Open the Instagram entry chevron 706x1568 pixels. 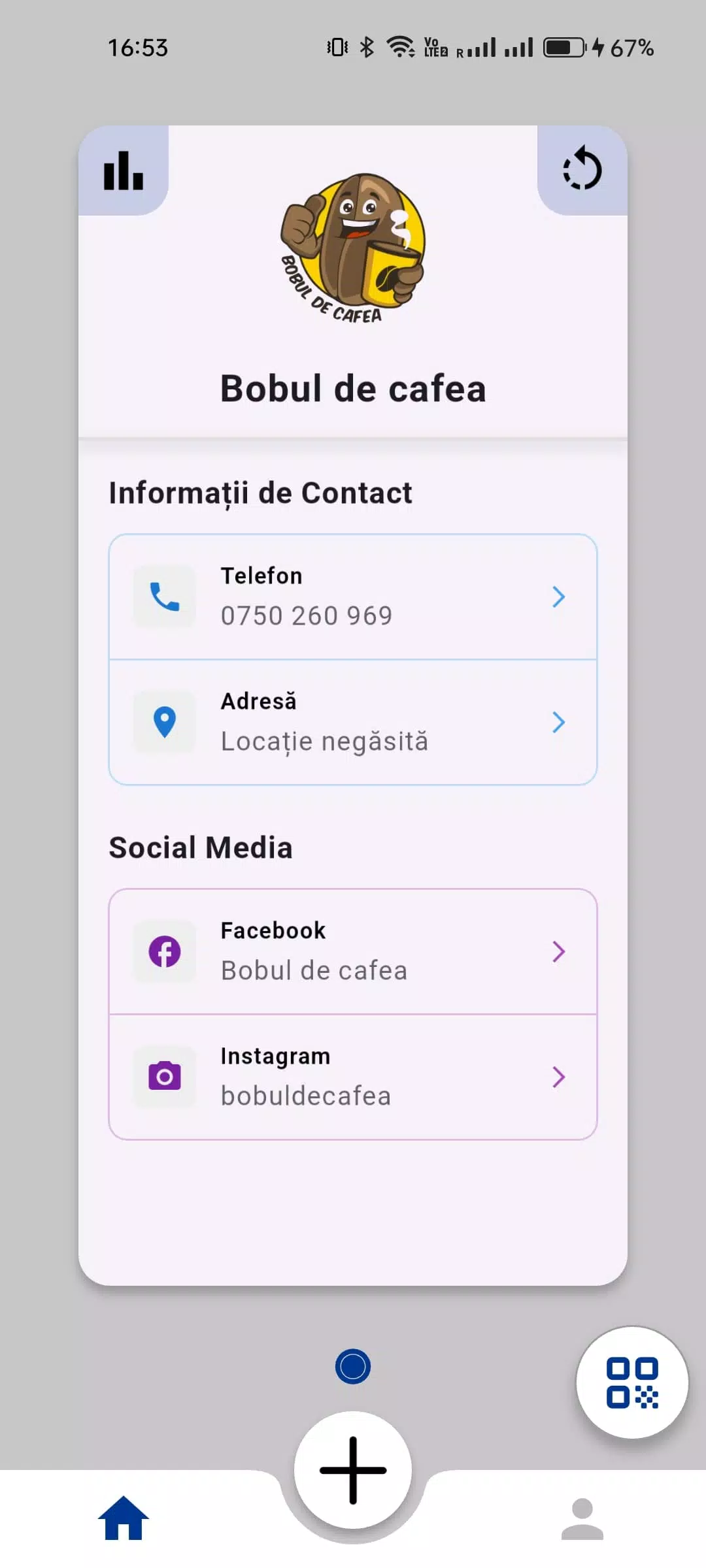tap(559, 1077)
